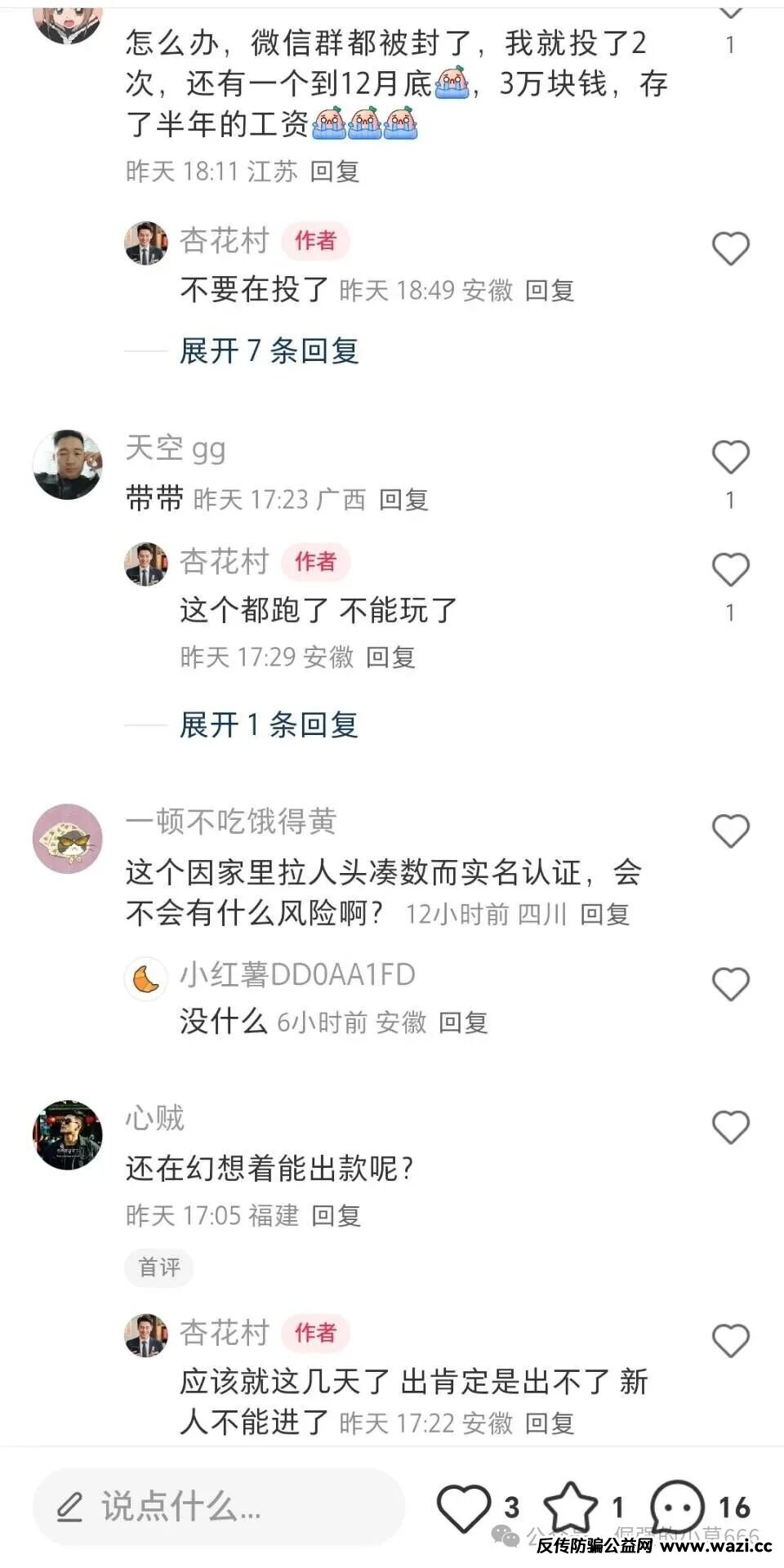Open 天空gg's profile avatar
The width and height of the screenshot is (784, 1568).
[68, 464]
